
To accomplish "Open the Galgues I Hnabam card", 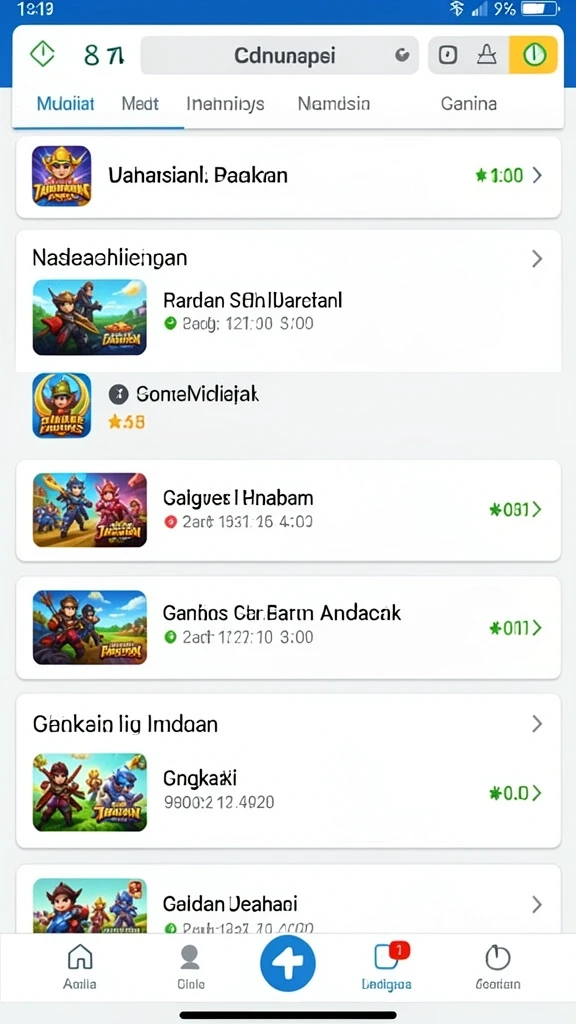I will (x=288, y=510).
